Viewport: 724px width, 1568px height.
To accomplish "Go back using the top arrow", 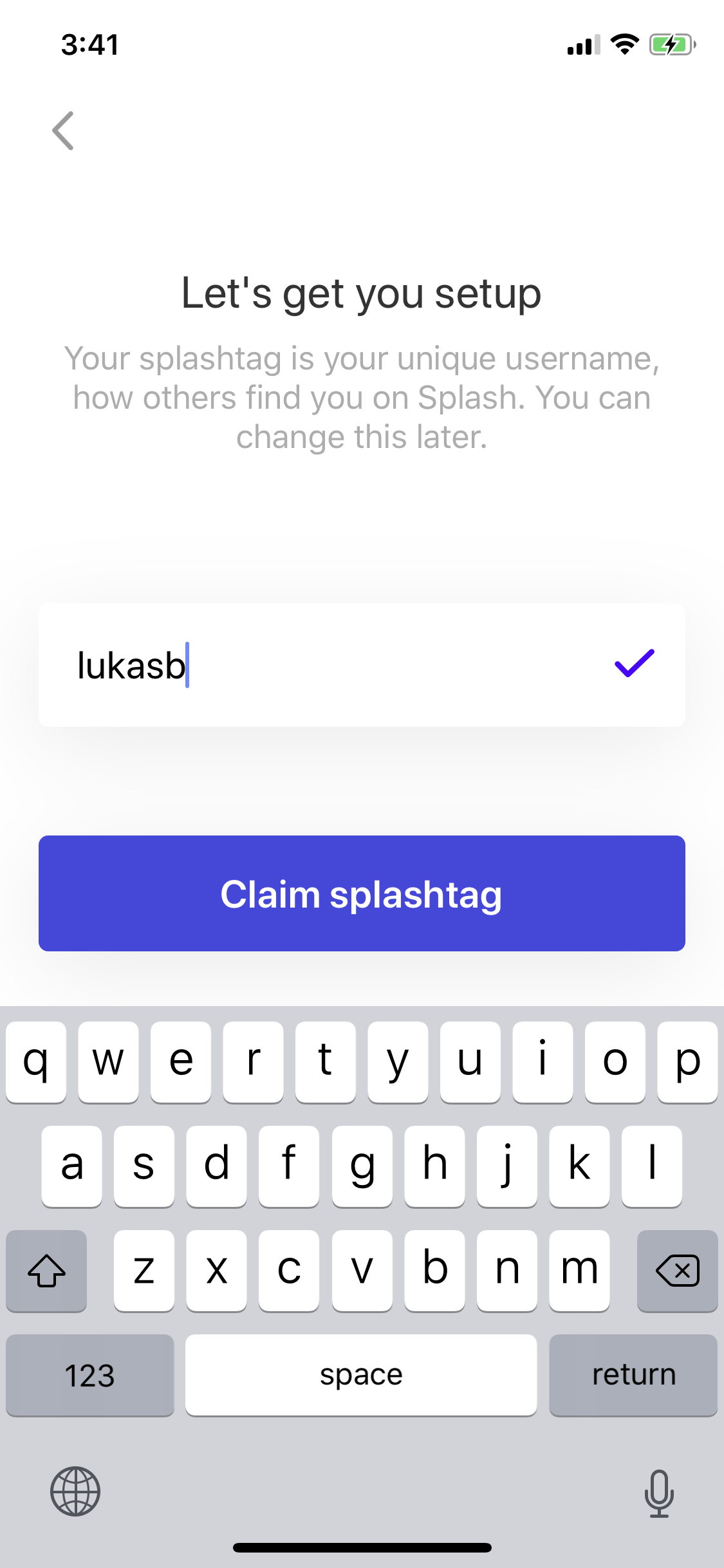I will [63, 131].
